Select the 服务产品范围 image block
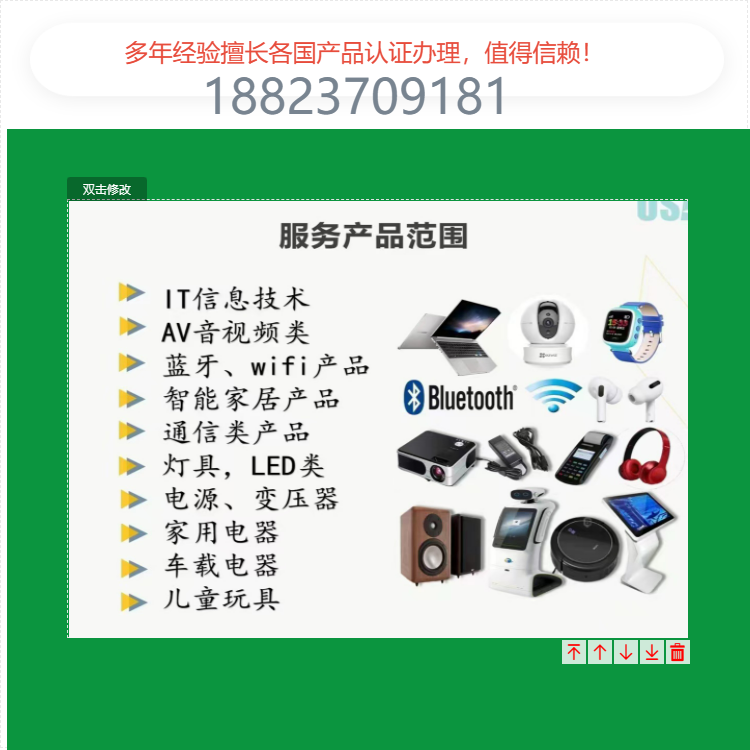 coord(378,418)
